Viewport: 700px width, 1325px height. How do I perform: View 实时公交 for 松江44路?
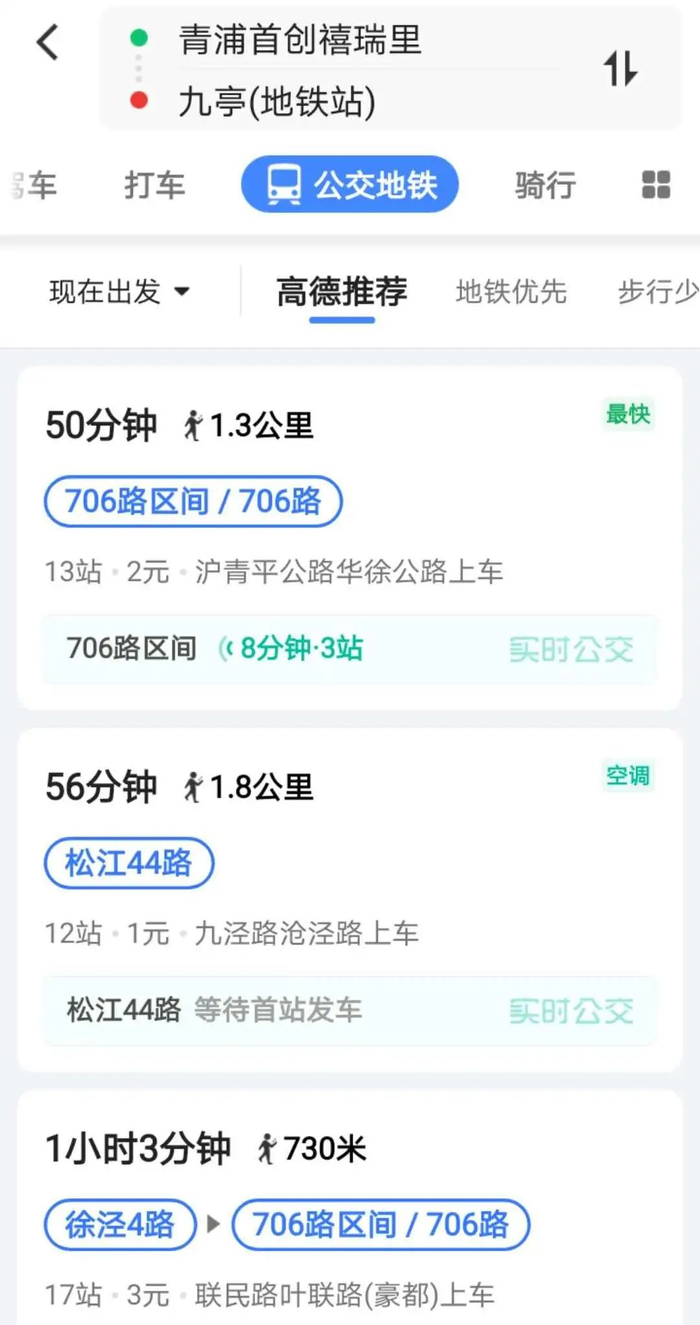point(571,1010)
